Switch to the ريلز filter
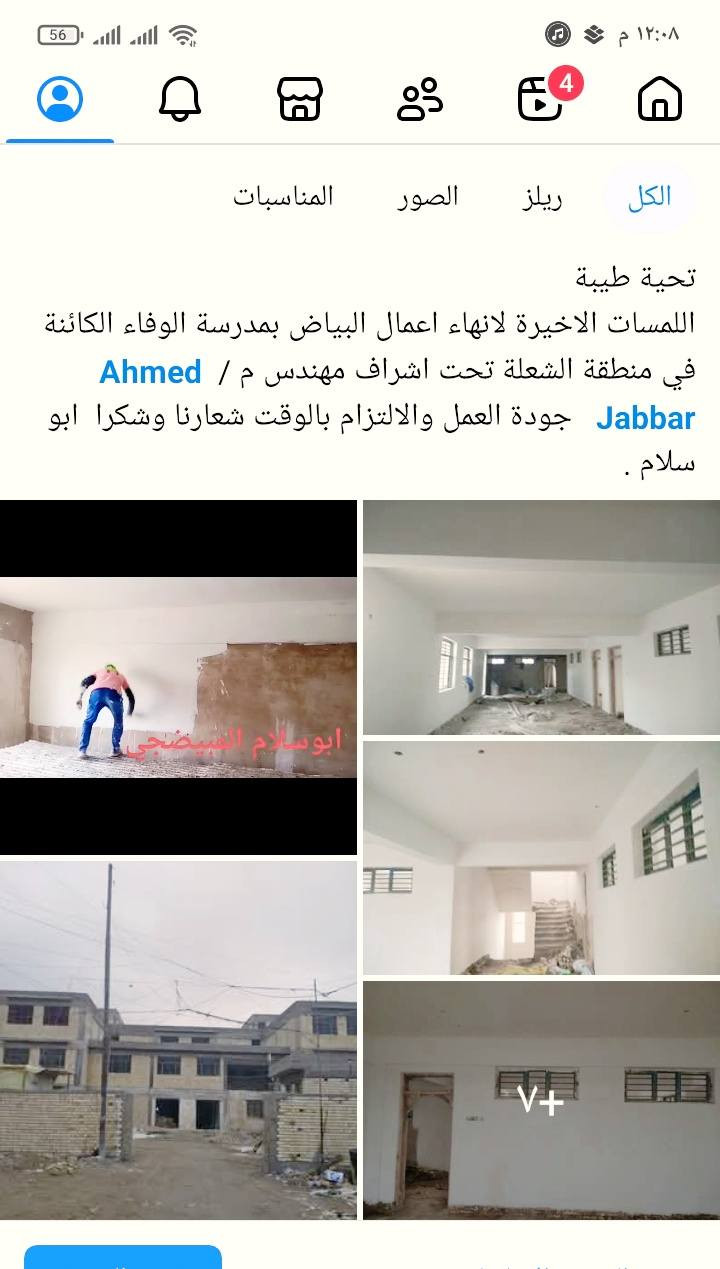Viewport: 720px width, 1269px height. click(543, 197)
